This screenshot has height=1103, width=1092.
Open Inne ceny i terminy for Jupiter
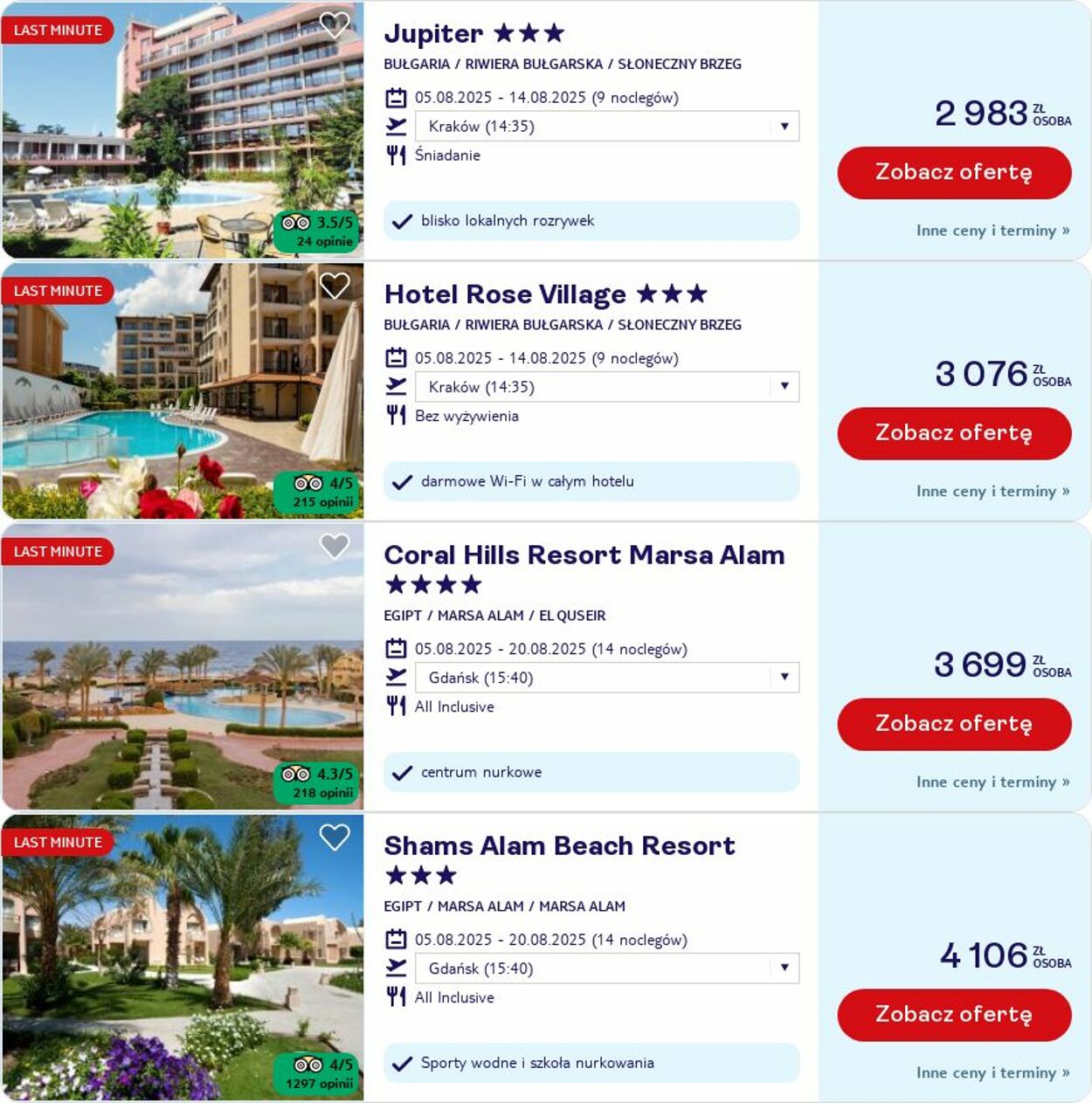point(992,231)
